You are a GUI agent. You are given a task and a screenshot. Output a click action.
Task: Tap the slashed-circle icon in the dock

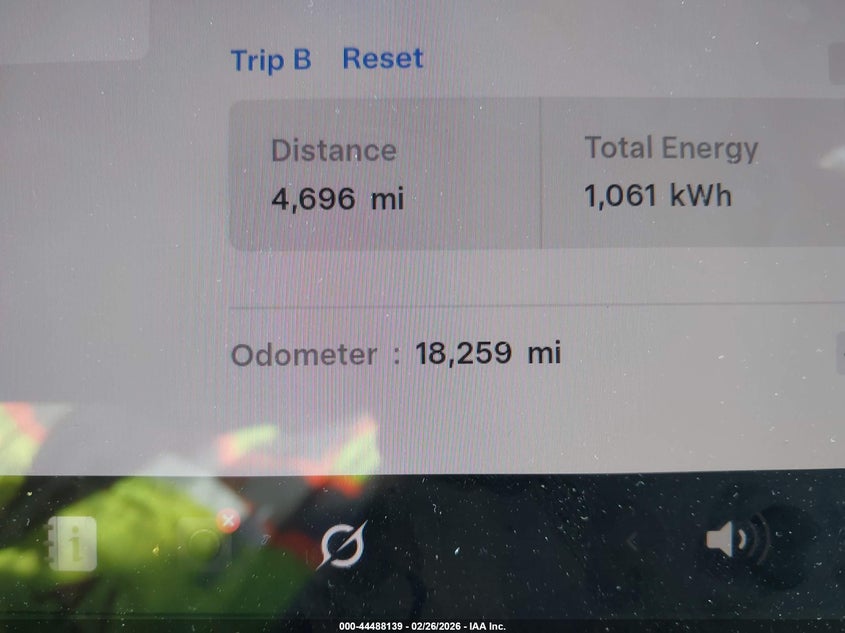[342, 545]
